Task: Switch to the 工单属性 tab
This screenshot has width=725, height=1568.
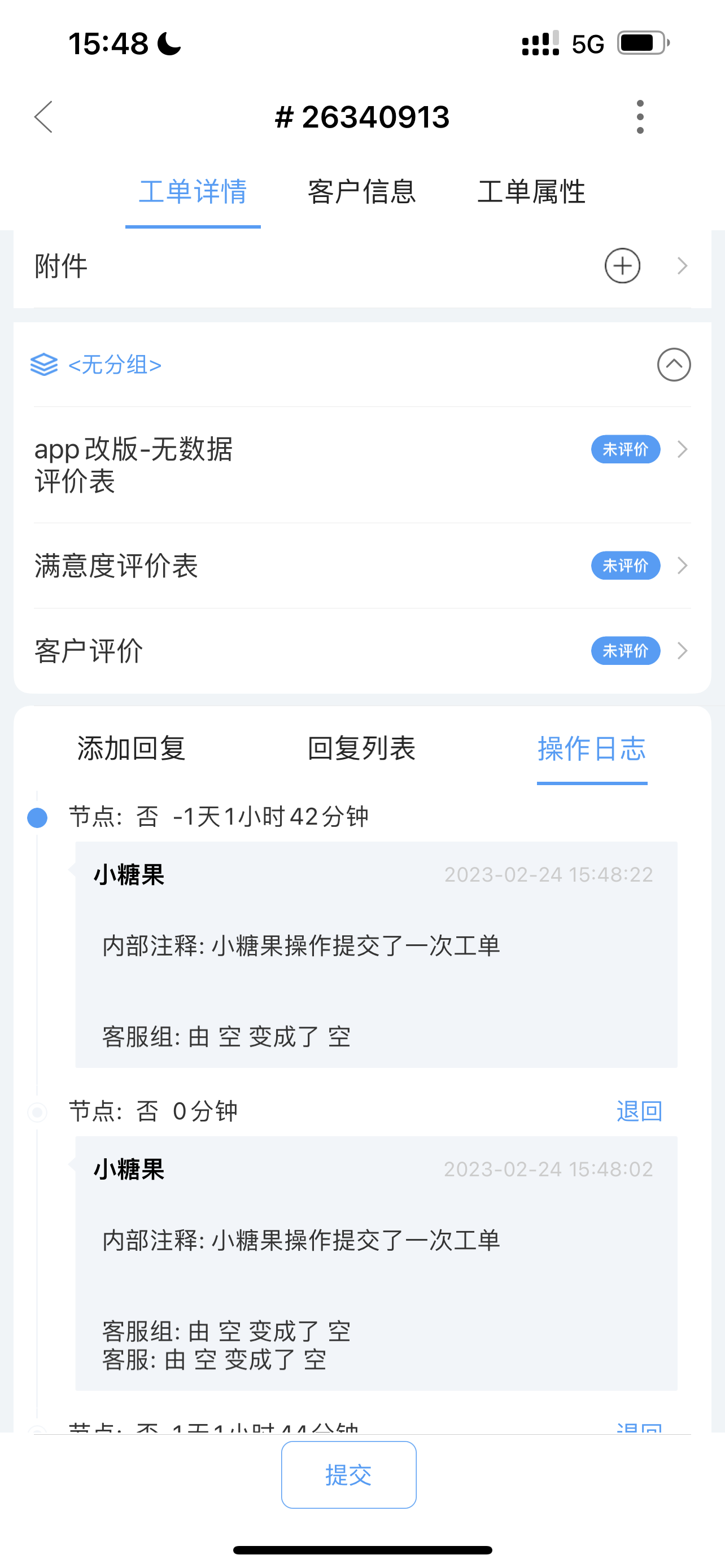Action: [x=531, y=192]
